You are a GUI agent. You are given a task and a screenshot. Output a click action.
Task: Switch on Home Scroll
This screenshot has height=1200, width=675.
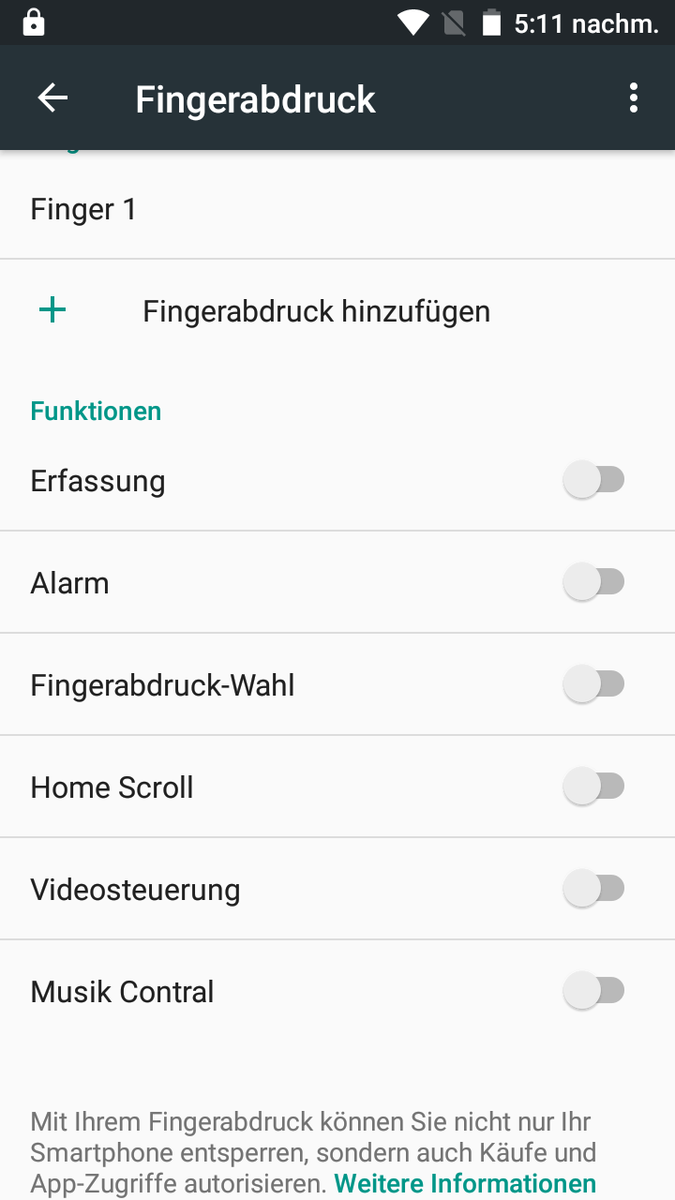point(594,787)
